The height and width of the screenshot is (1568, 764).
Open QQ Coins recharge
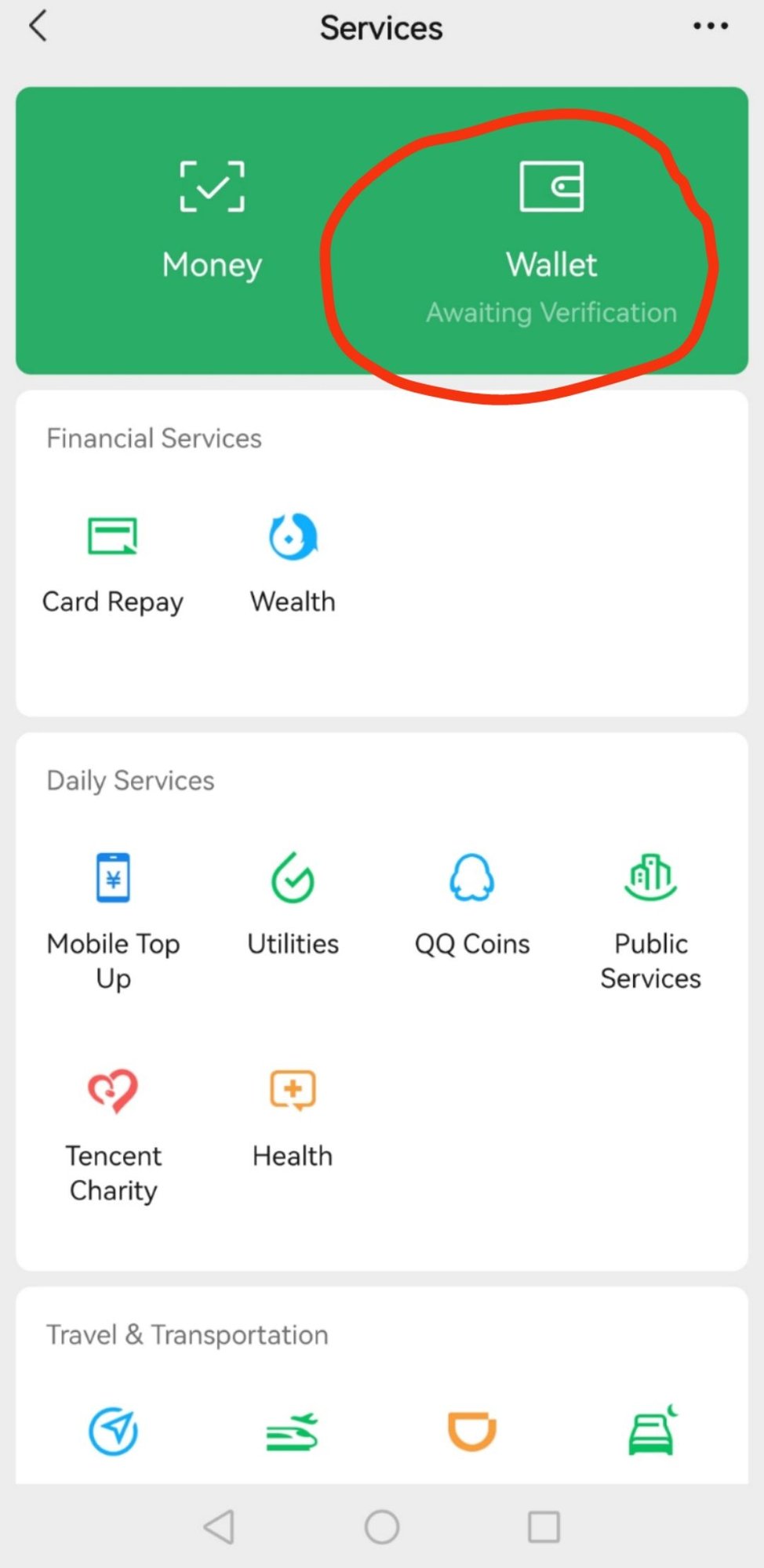tap(471, 902)
